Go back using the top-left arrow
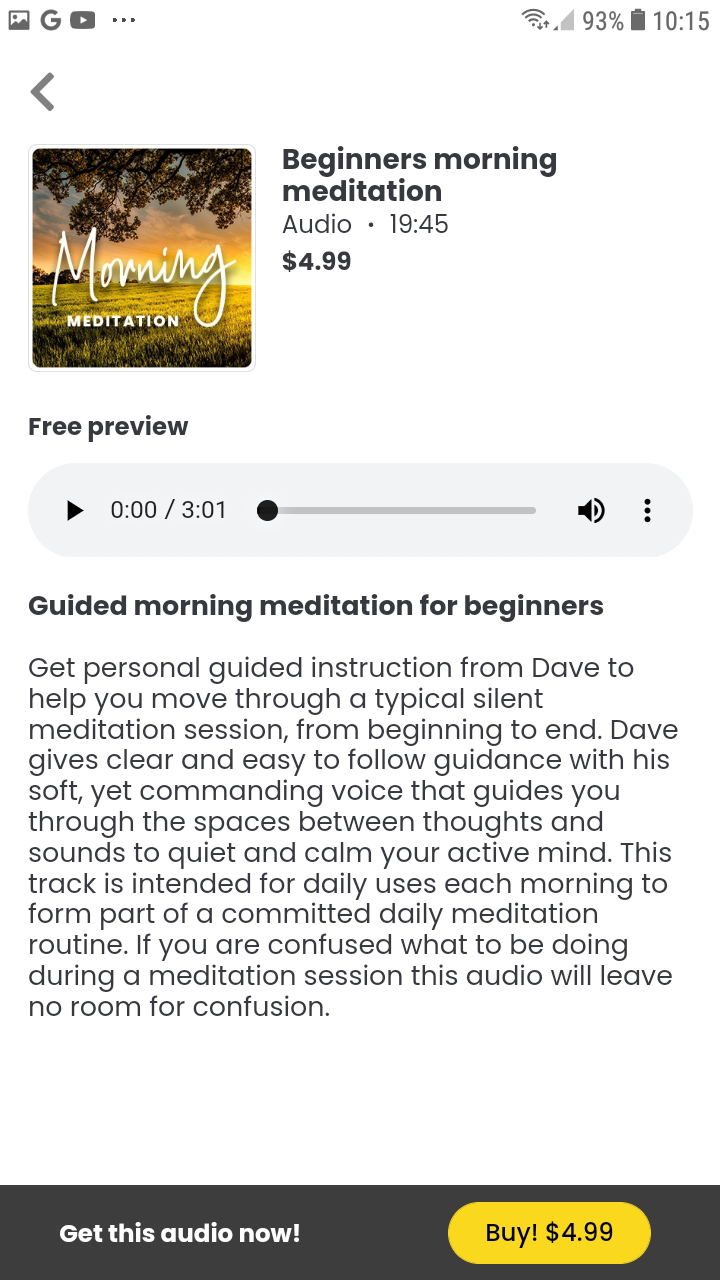This screenshot has width=720, height=1280. (x=42, y=92)
